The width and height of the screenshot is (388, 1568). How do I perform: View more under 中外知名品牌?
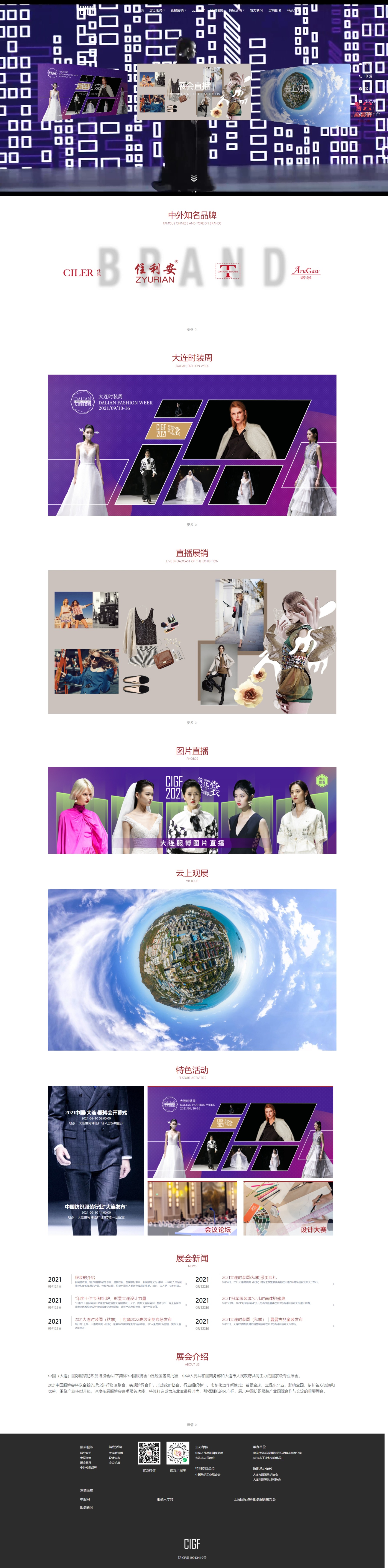click(192, 329)
